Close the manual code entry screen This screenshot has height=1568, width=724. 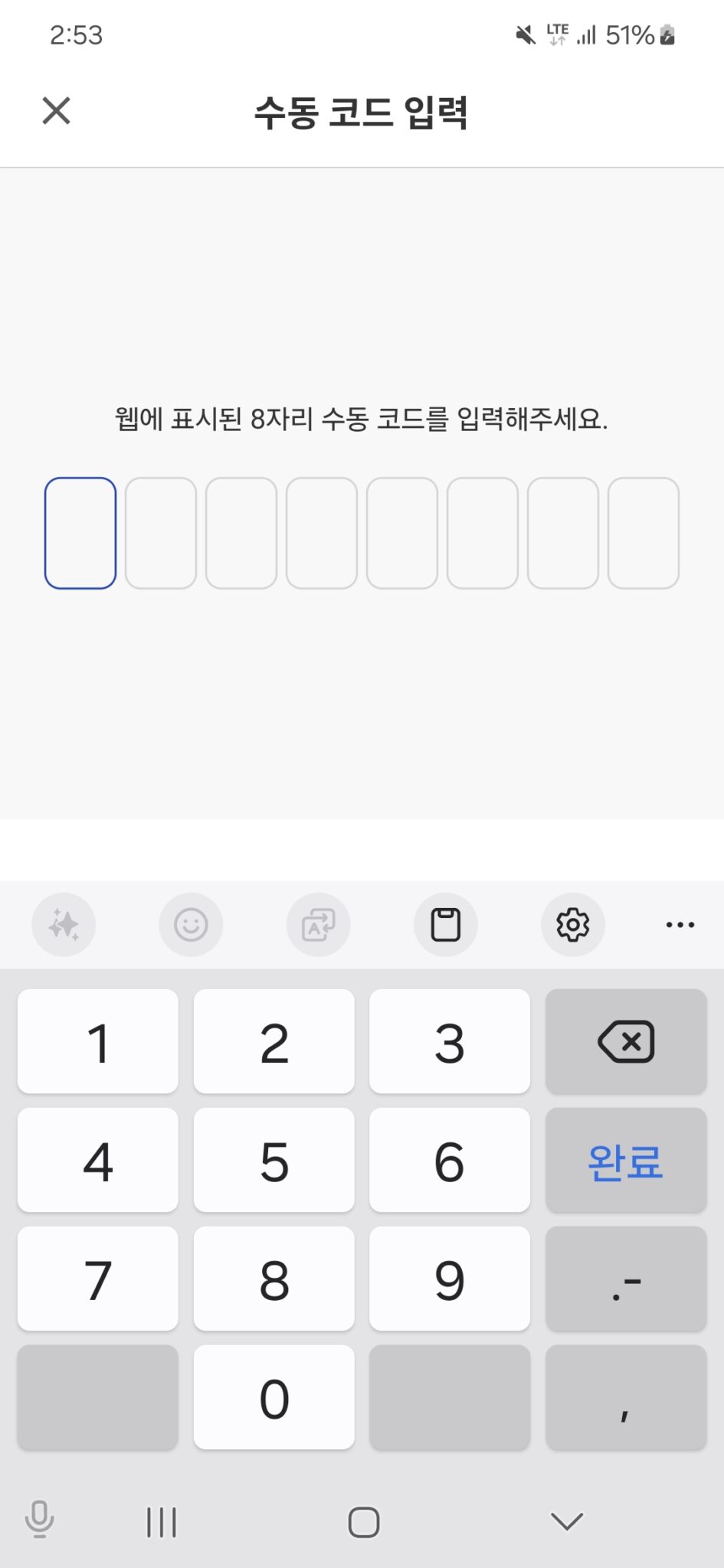(x=56, y=111)
